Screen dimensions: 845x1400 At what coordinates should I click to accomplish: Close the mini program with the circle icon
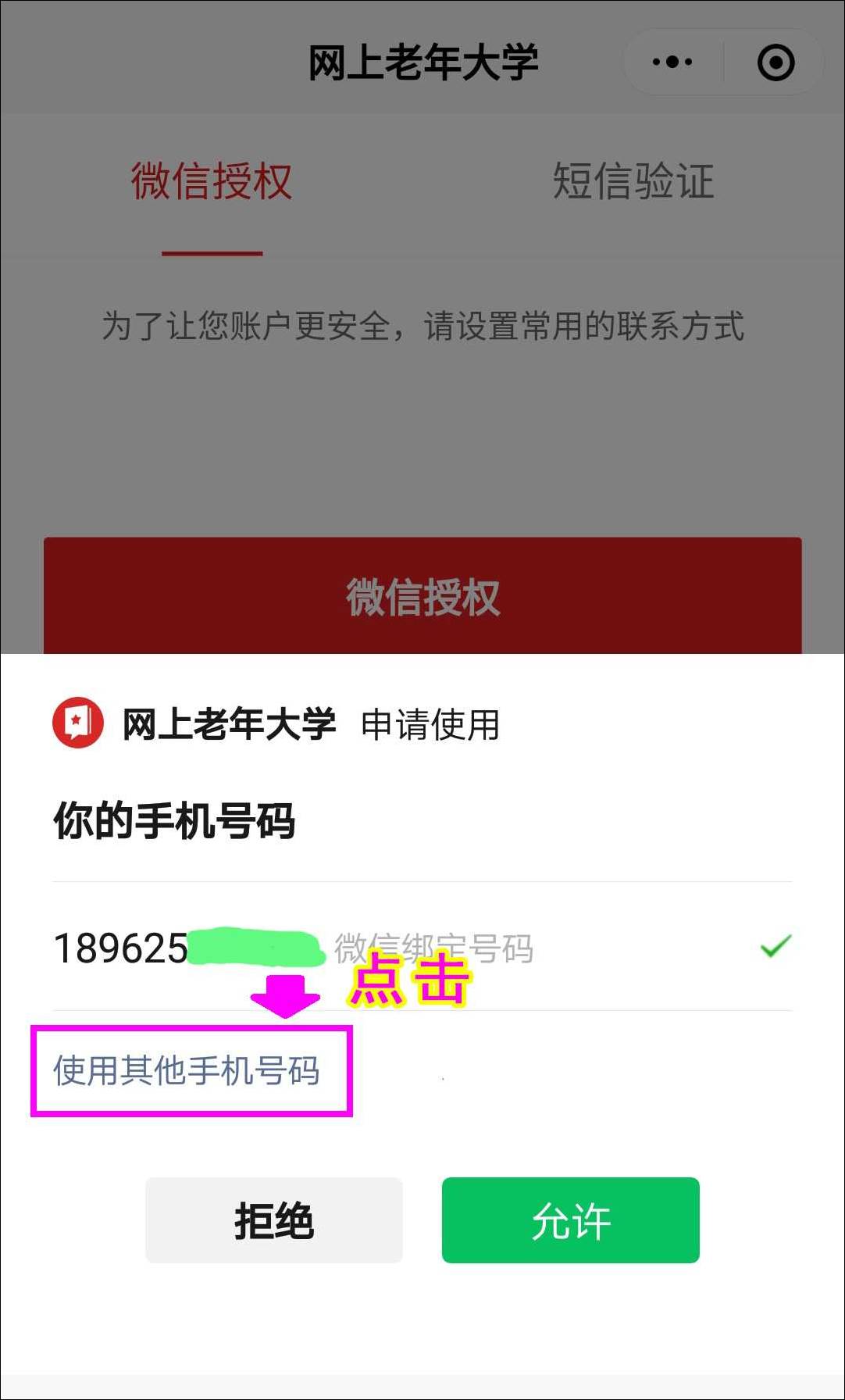[775, 62]
